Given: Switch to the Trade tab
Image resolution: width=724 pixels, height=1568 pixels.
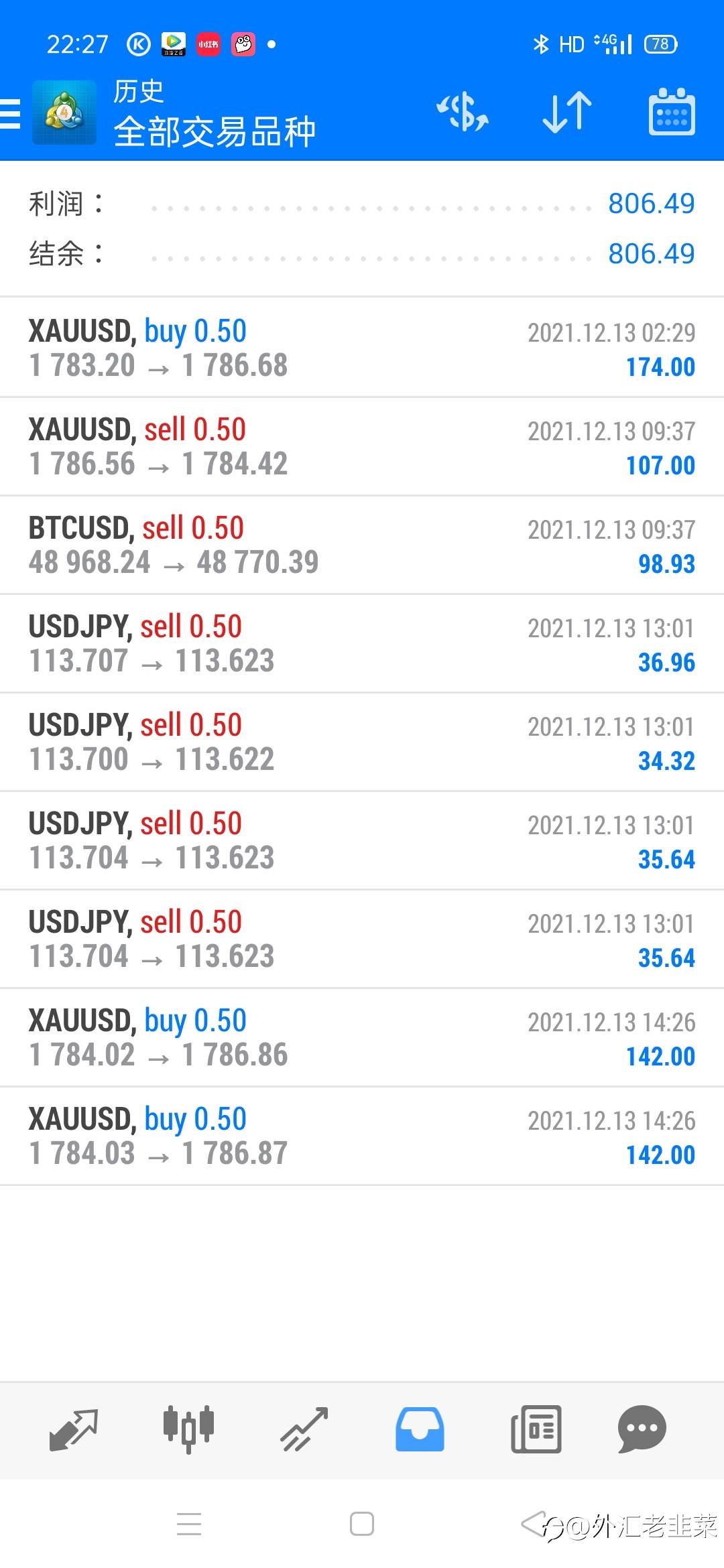Looking at the screenshot, I should 304,1429.
